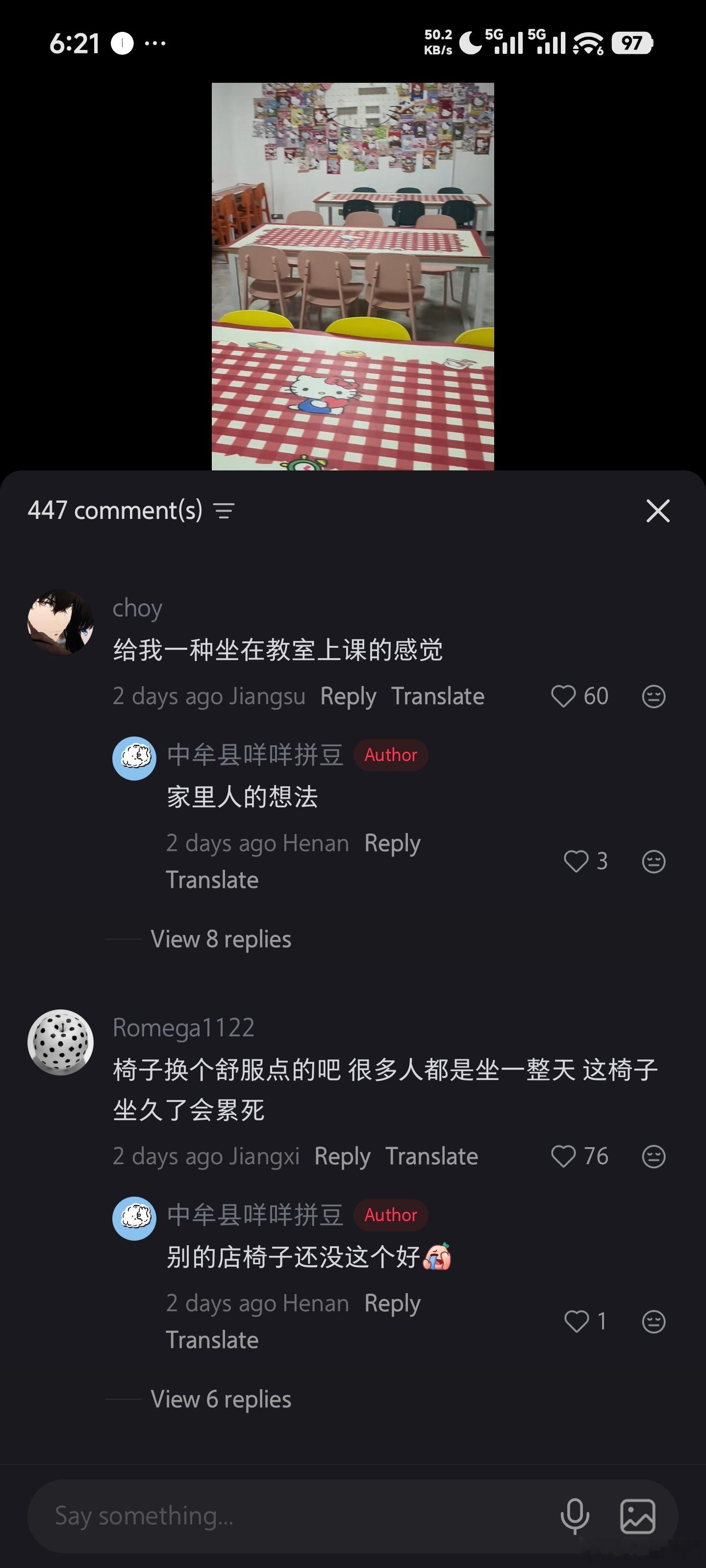Like Romega1122's comment about the chairs
706x1568 pixels.
point(564,1156)
